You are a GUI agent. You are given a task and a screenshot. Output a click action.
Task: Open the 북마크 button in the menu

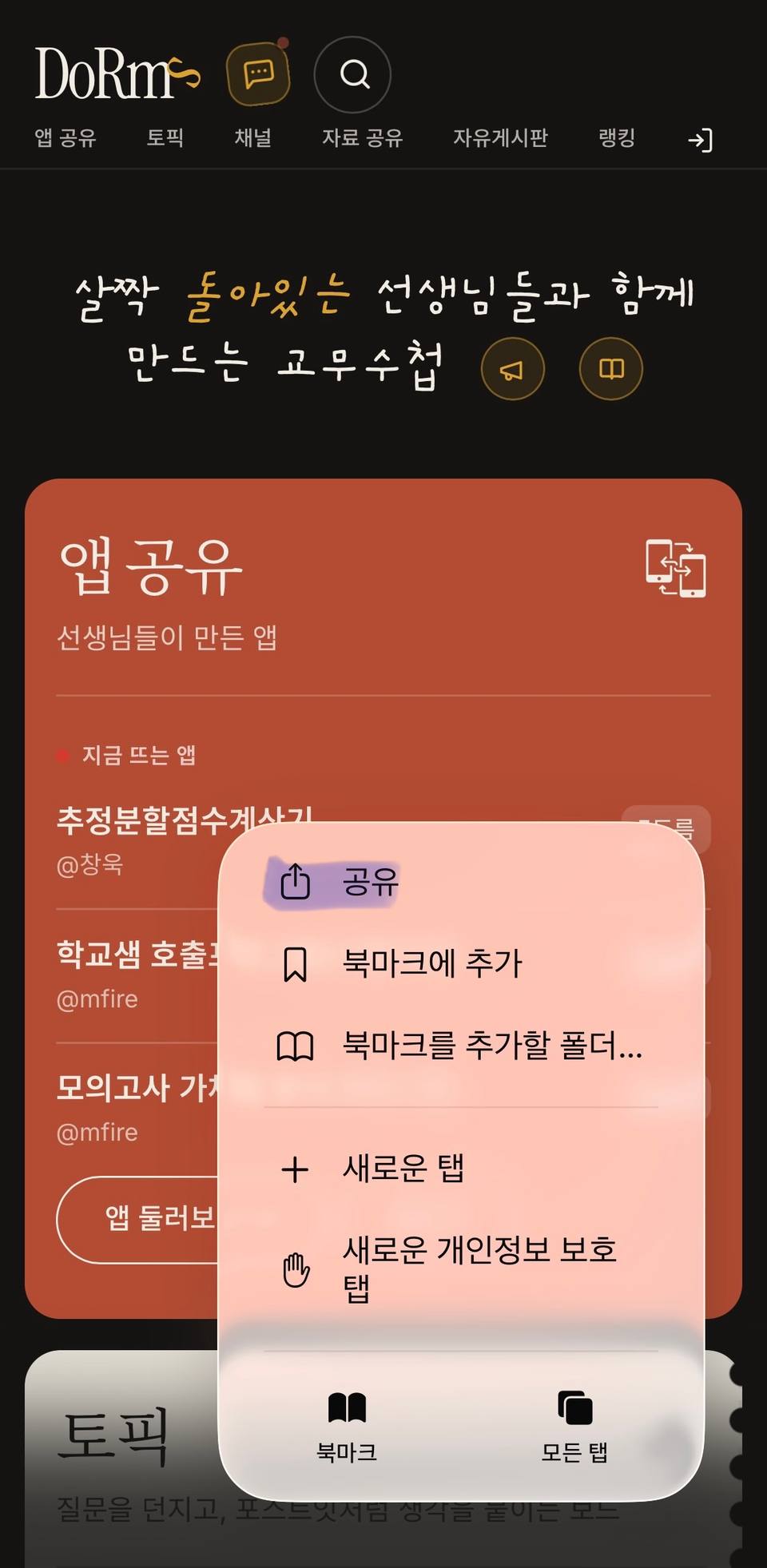pos(347,1427)
